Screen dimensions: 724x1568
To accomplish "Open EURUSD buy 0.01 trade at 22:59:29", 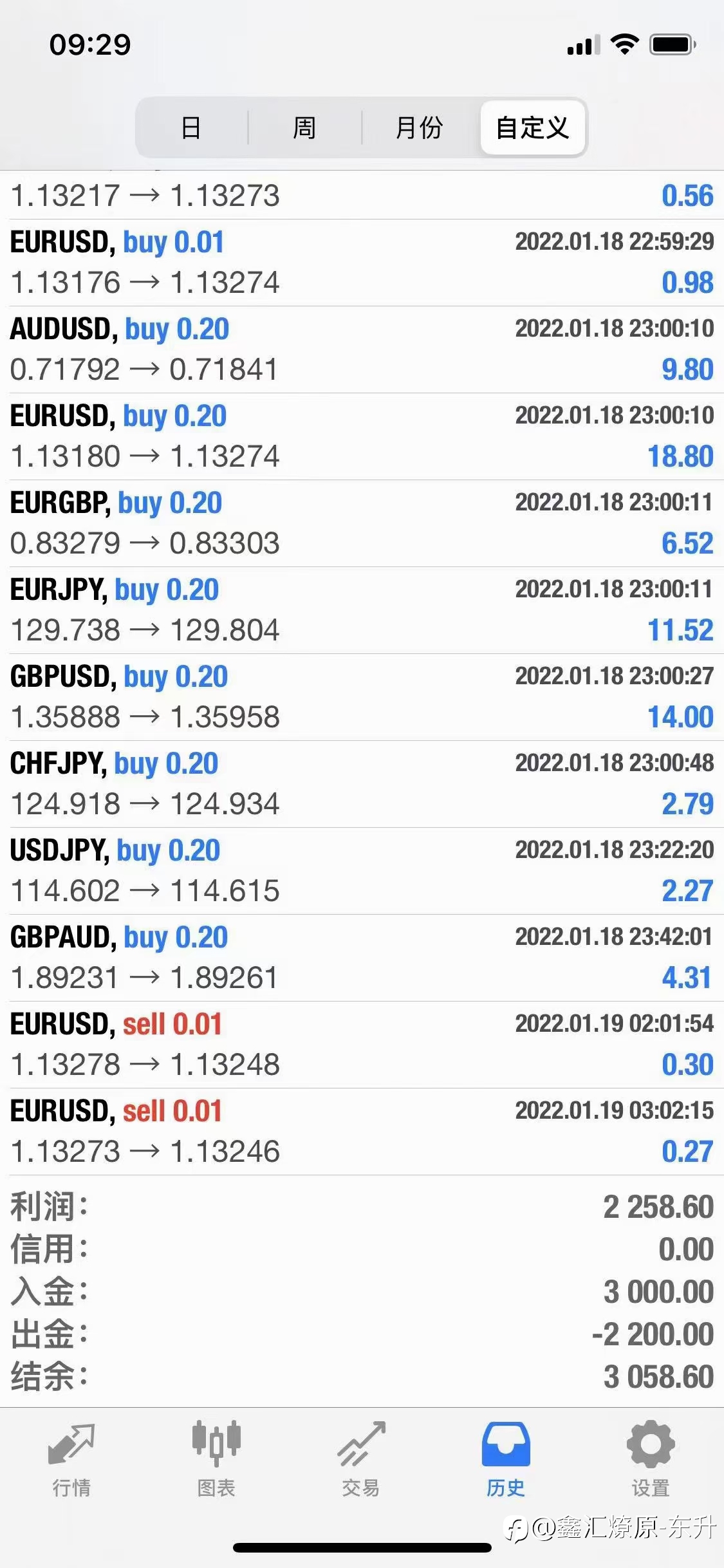I will pos(362,263).
